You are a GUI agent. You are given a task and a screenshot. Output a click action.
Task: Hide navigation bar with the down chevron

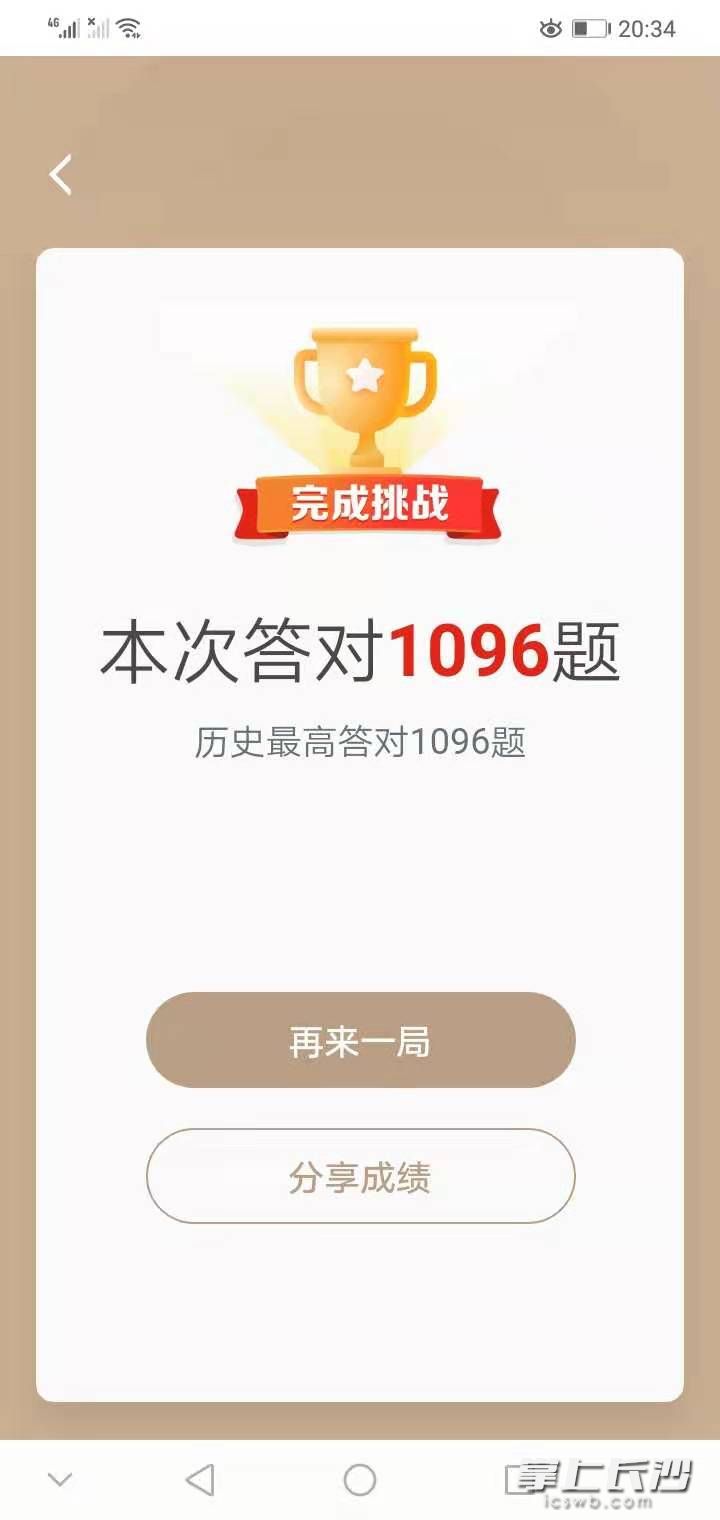coord(60,1479)
